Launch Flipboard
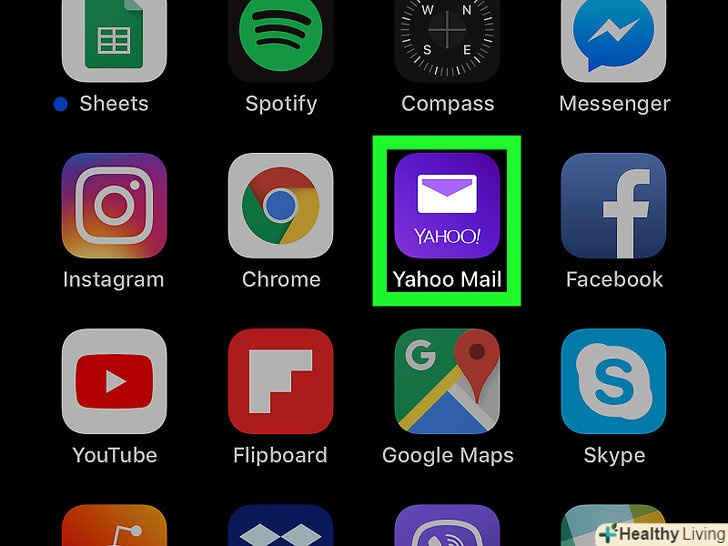 tap(281, 381)
